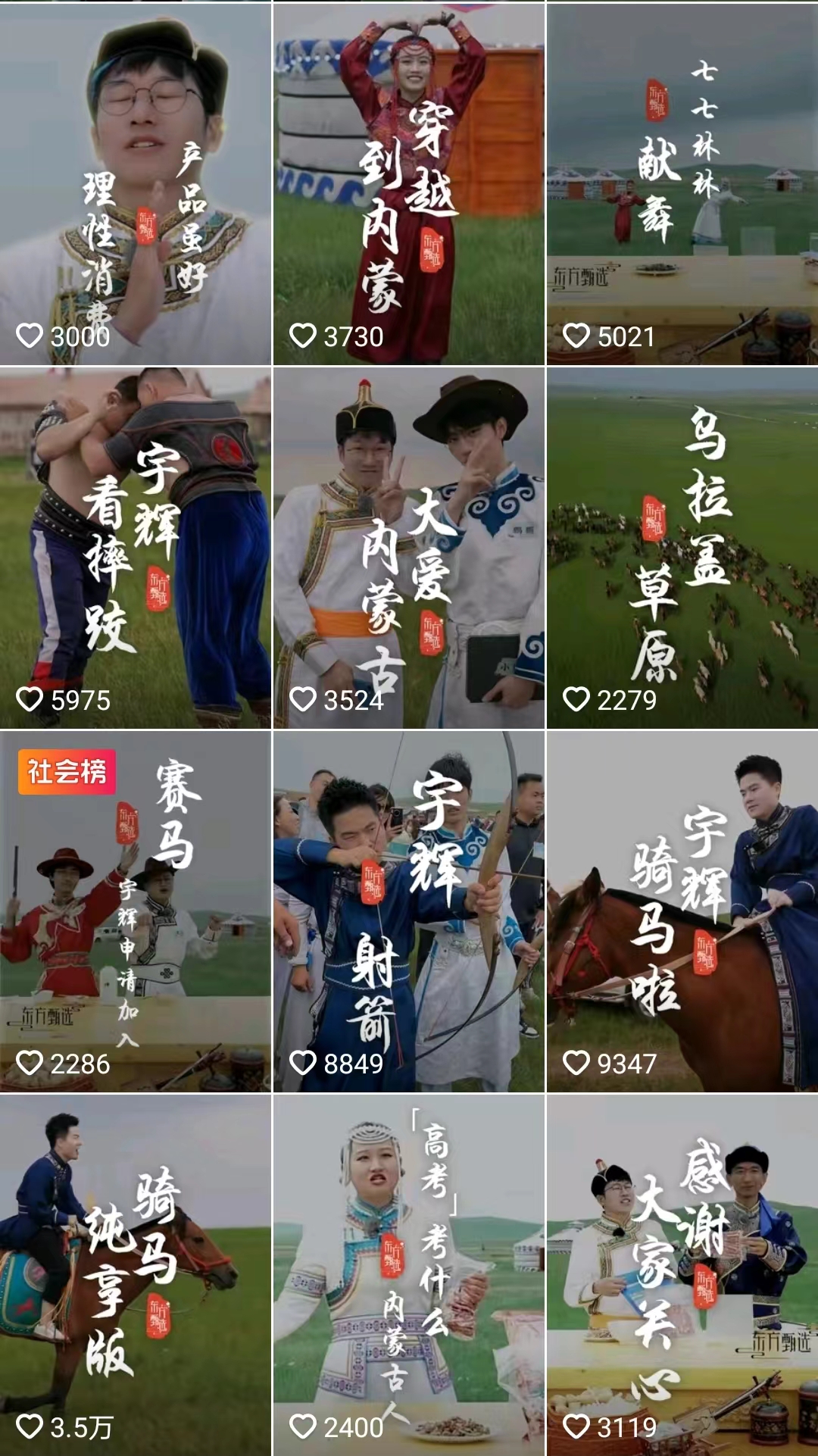This screenshot has width=818, height=1456.
Task: Open the 赛马 video tagged 社会榜
Action: [135, 911]
